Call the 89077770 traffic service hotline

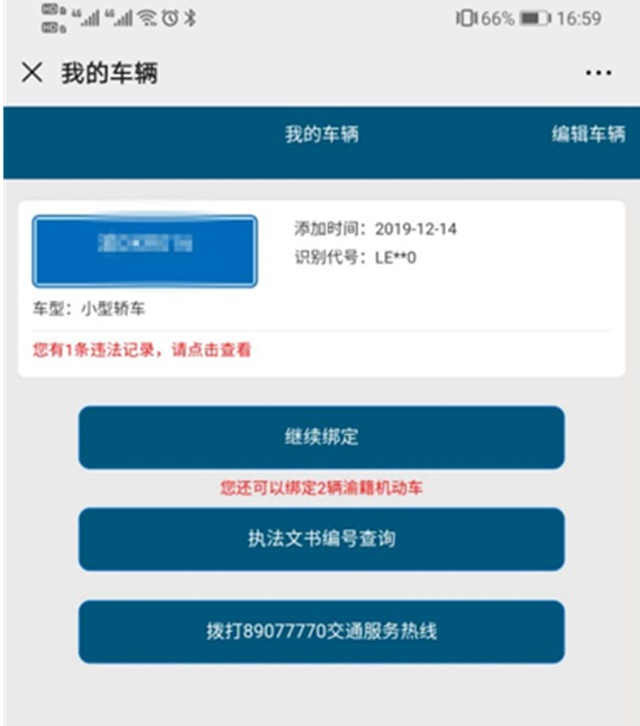click(x=321, y=632)
